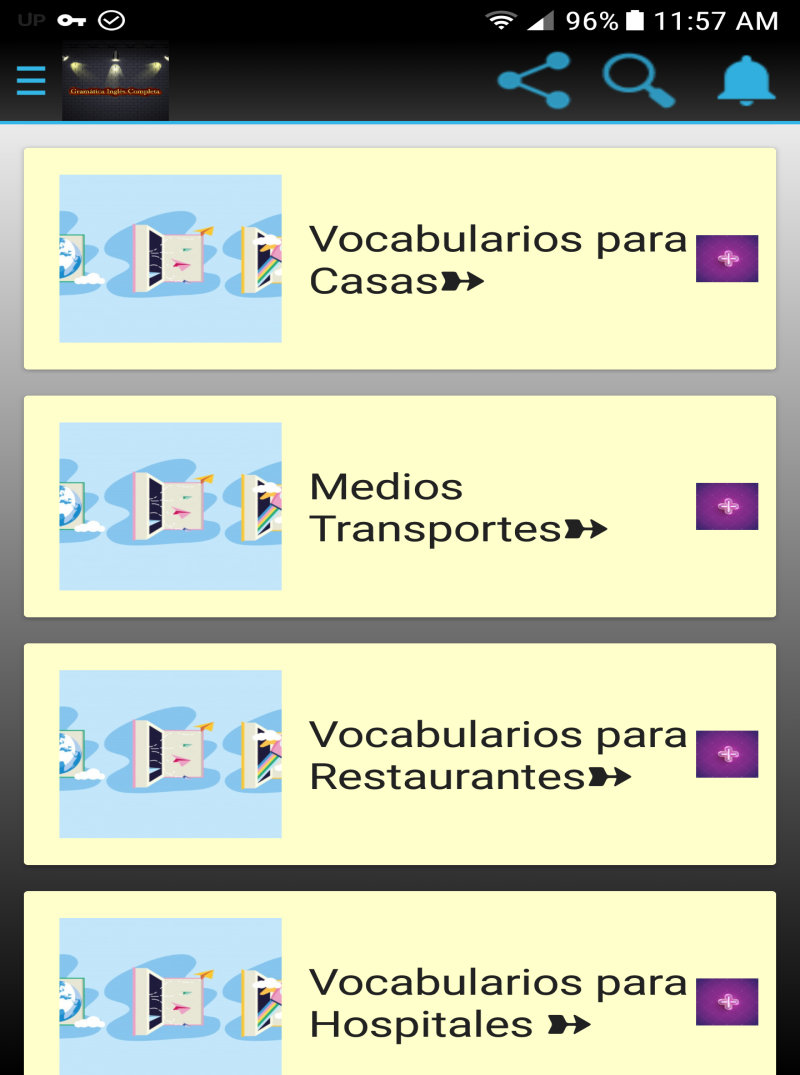
Task: Expand Vocabularios para Restaurantes via plus button
Action: [x=727, y=754]
